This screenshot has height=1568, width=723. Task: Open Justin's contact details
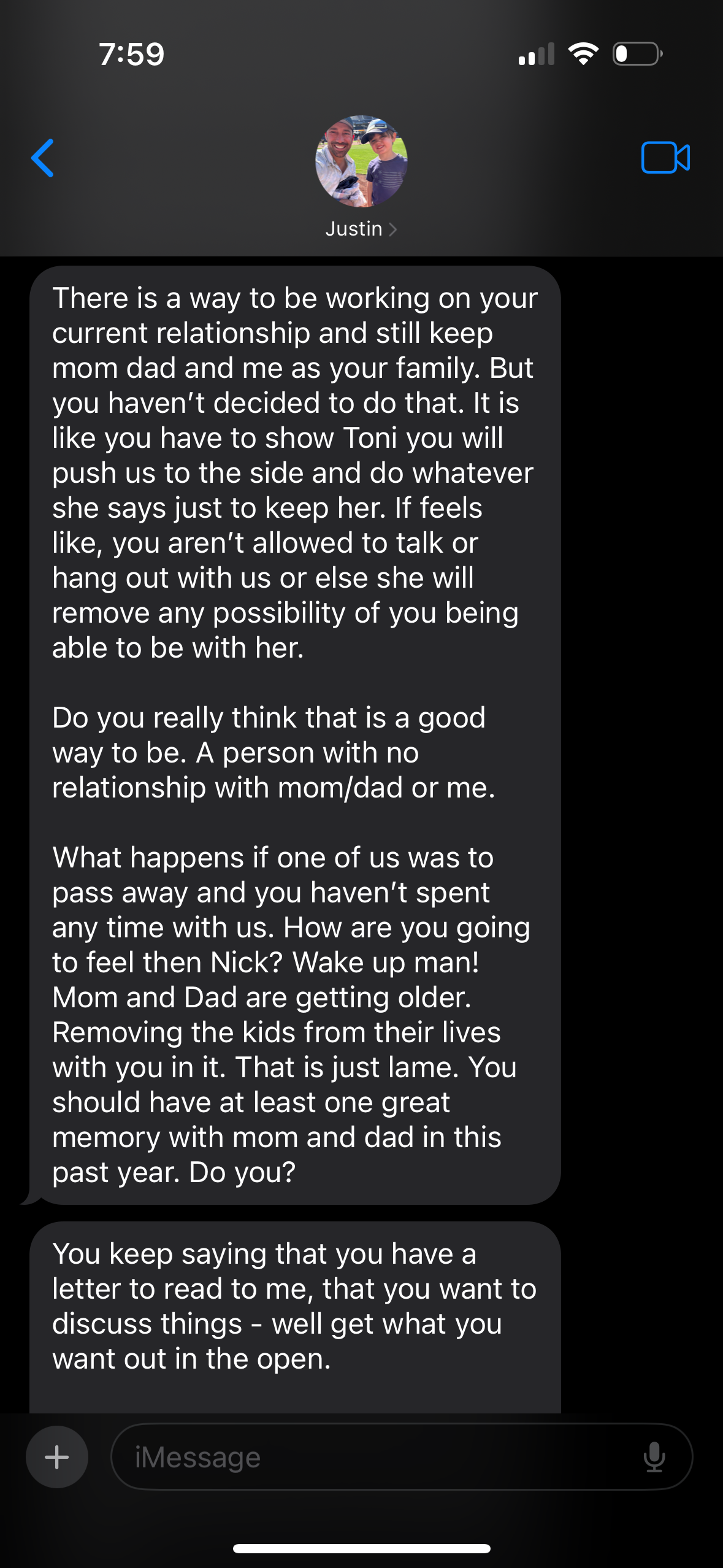pos(361,229)
